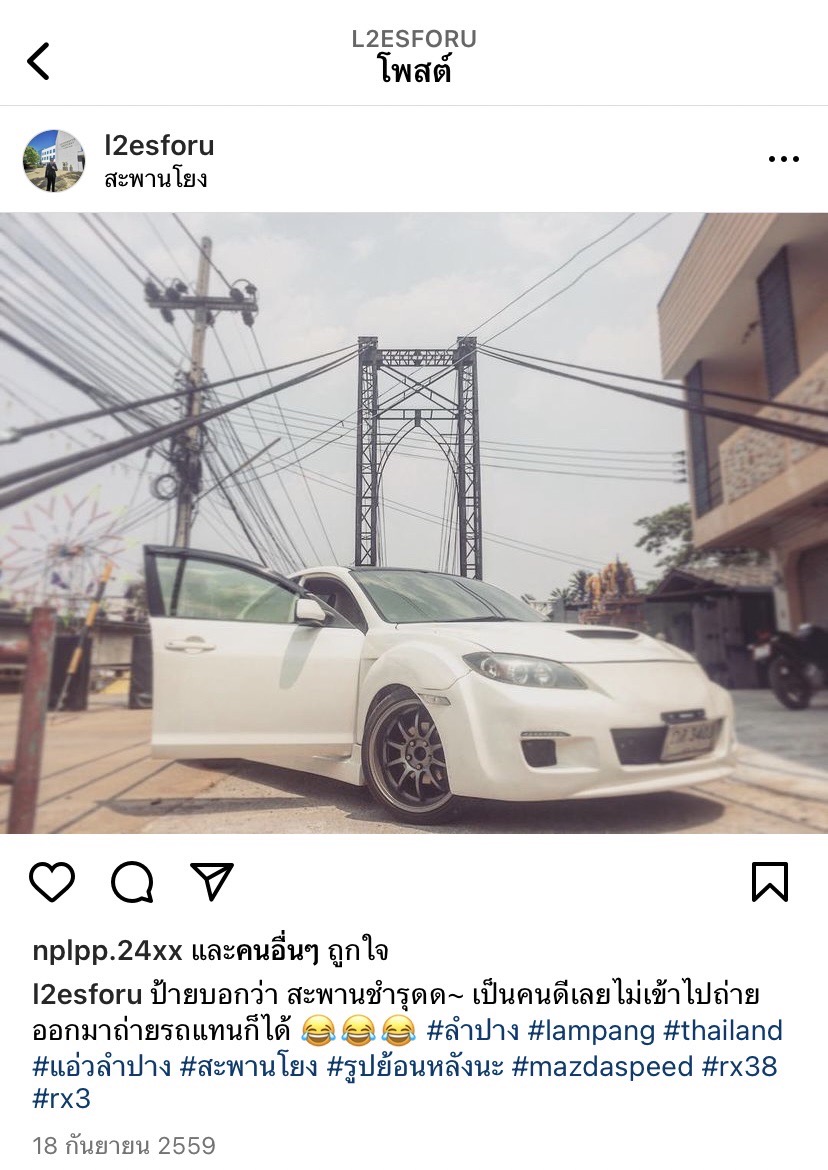
Task: Tap the white Mazda photo
Action: point(414,520)
